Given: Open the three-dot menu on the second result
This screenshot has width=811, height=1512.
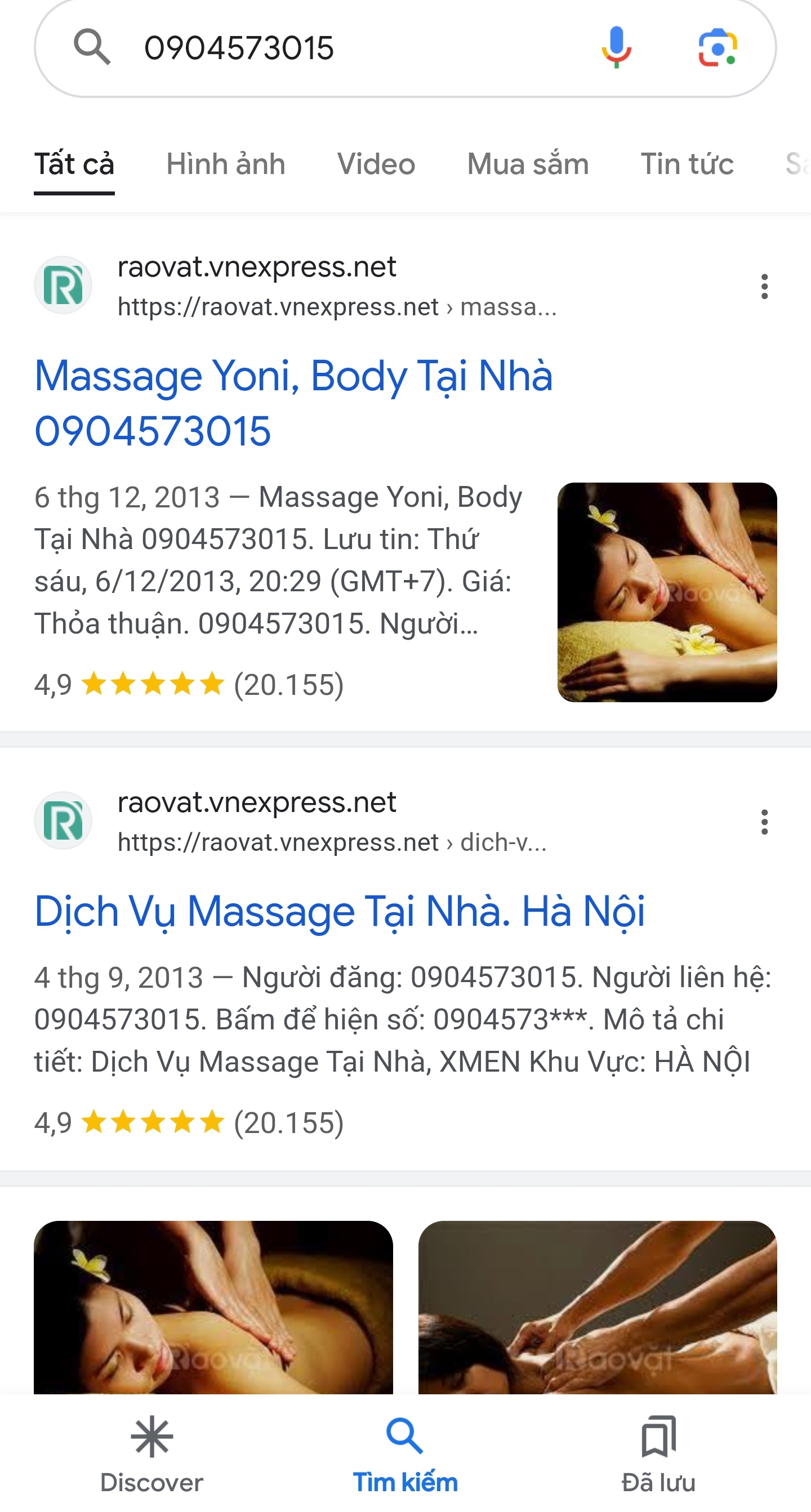Looking at the screenshot, I should (765, 822).
